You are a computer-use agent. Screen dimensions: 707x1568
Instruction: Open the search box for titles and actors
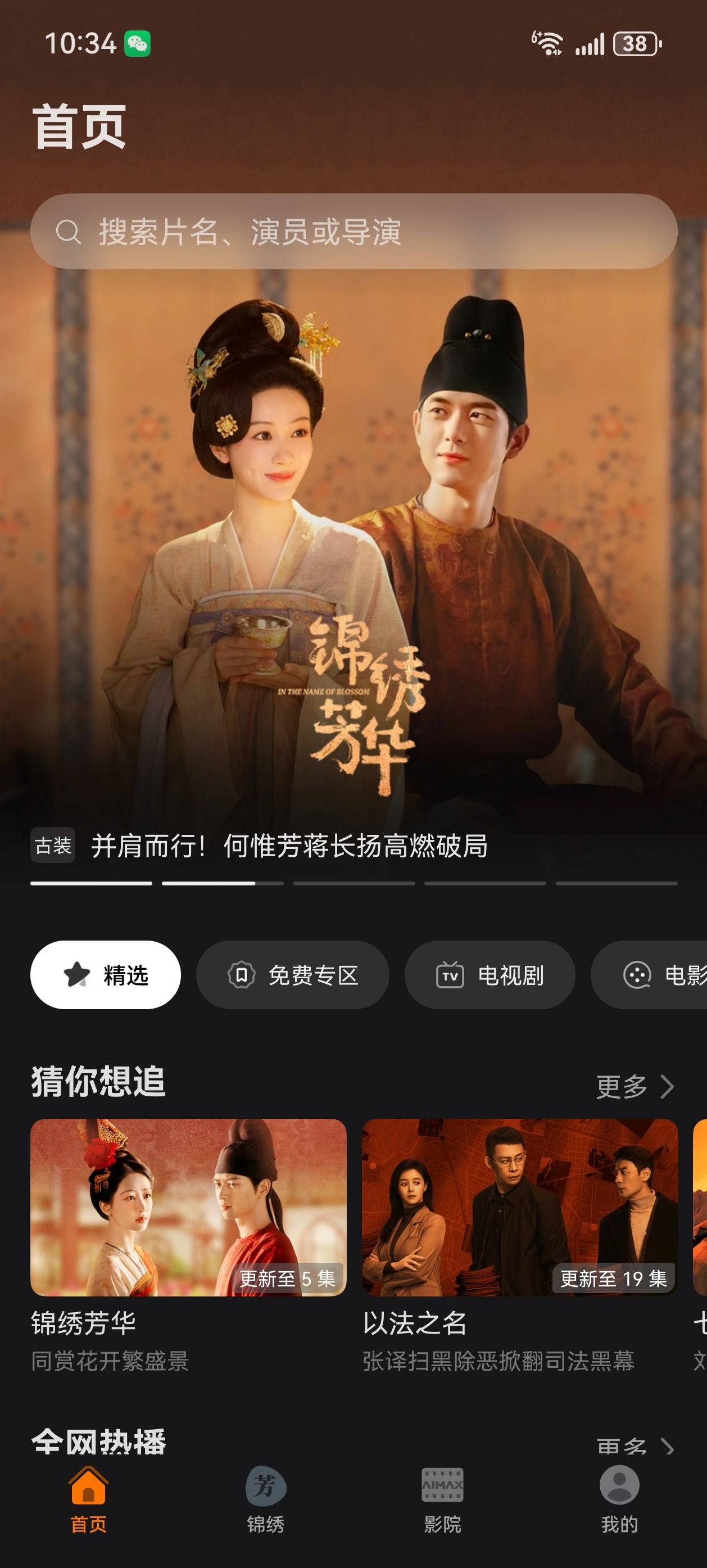coord(353,232)
